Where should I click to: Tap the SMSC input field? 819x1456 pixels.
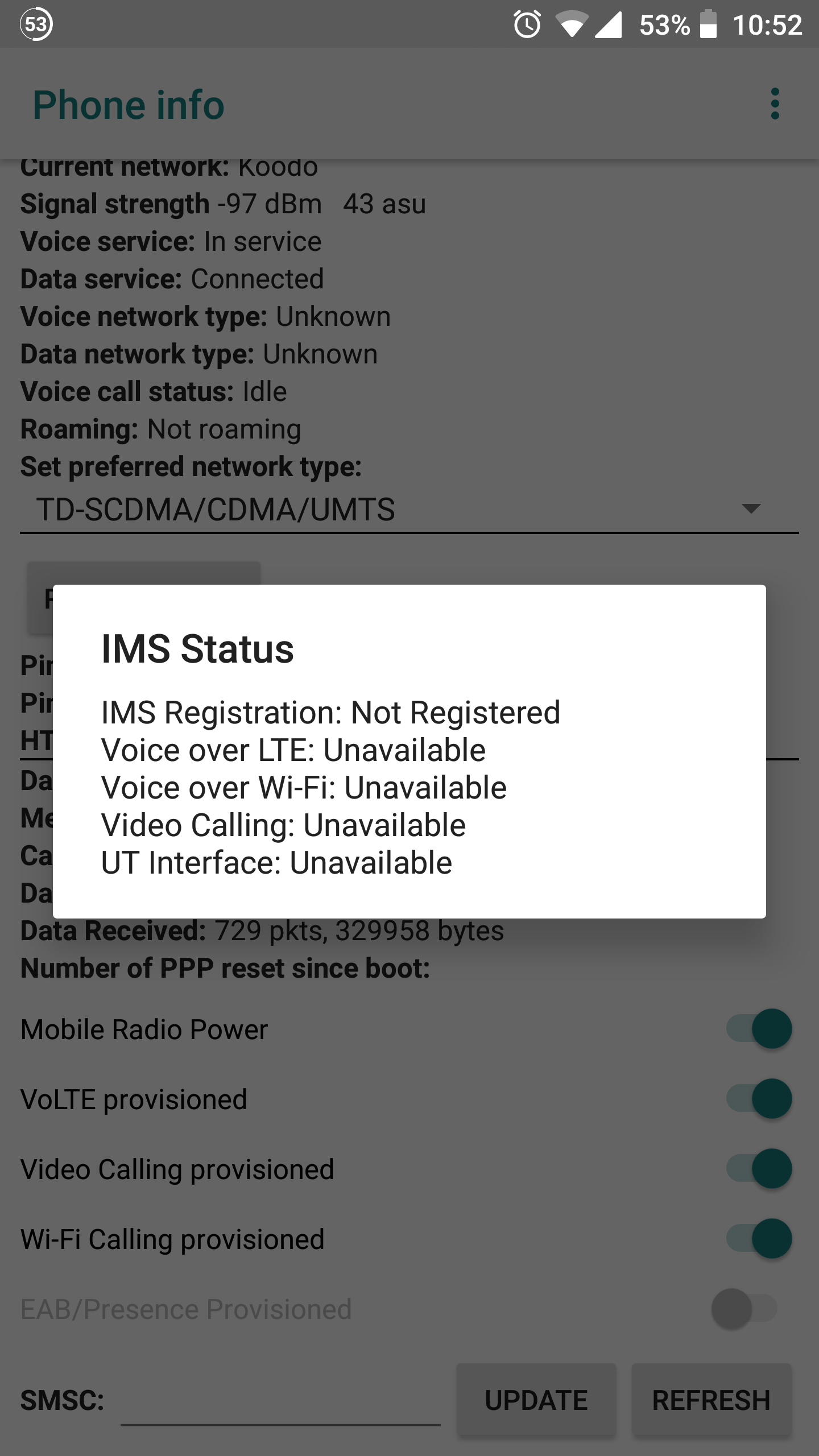pos(280,1400)
